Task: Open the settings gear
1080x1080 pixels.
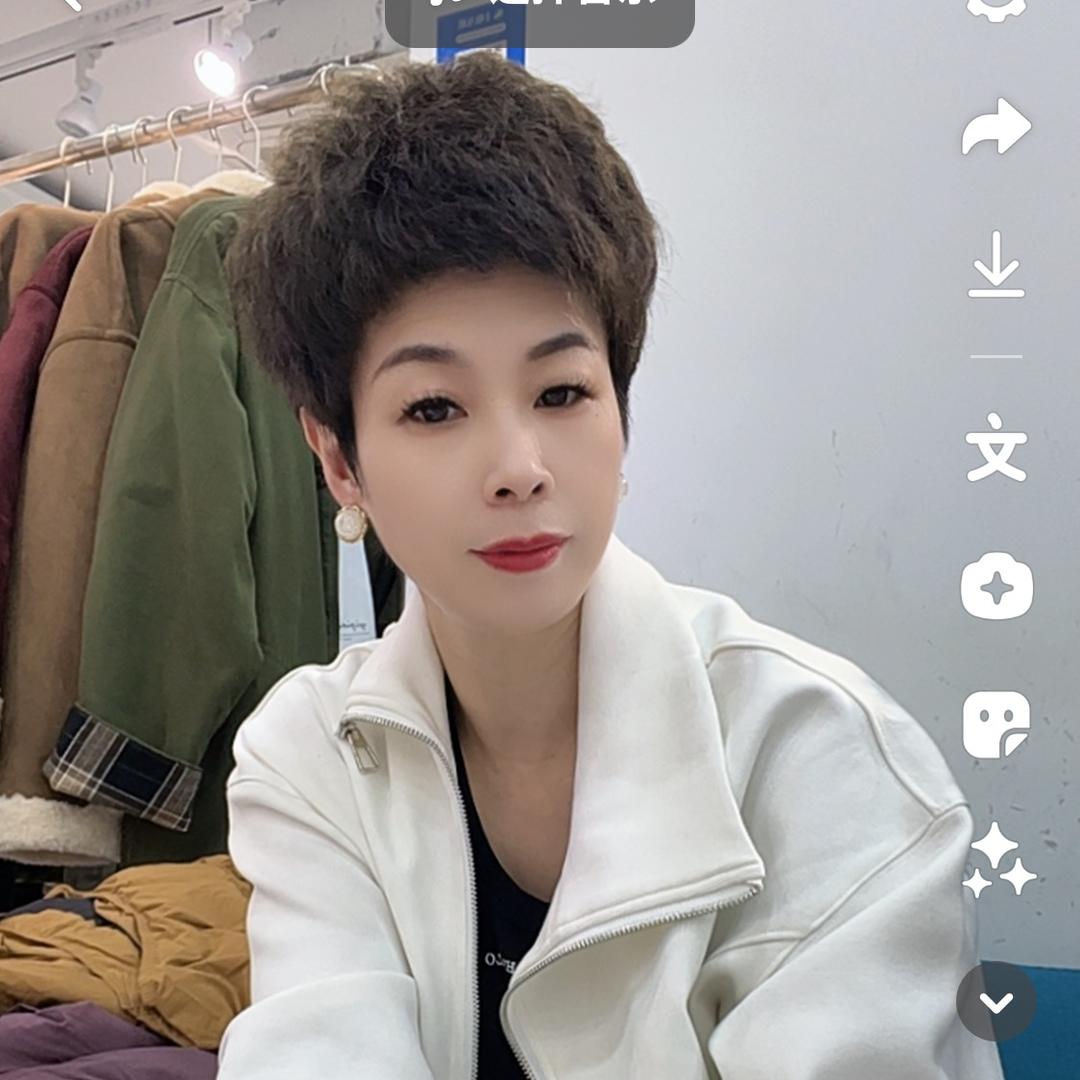Action: tap(996, 8)
